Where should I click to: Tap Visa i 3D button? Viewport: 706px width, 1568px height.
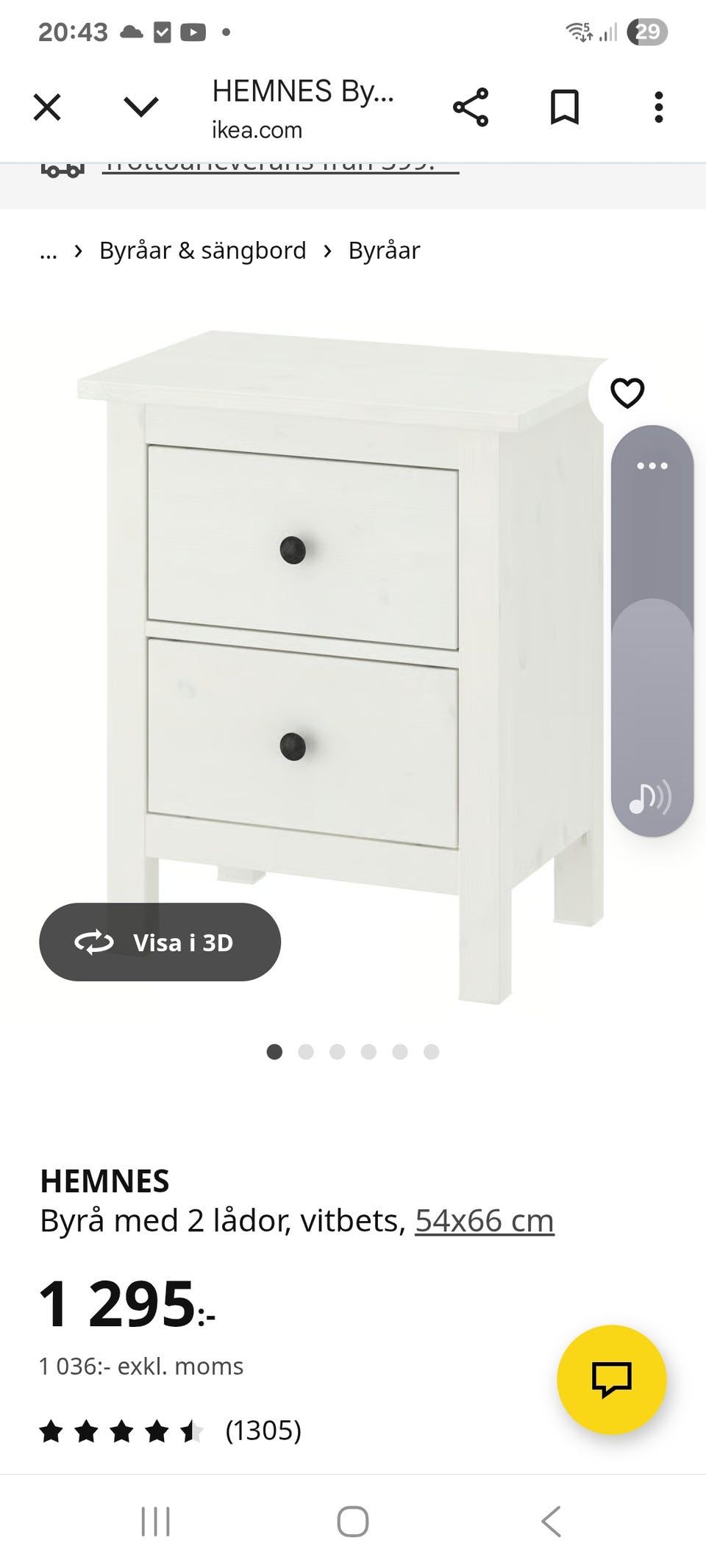160,942
